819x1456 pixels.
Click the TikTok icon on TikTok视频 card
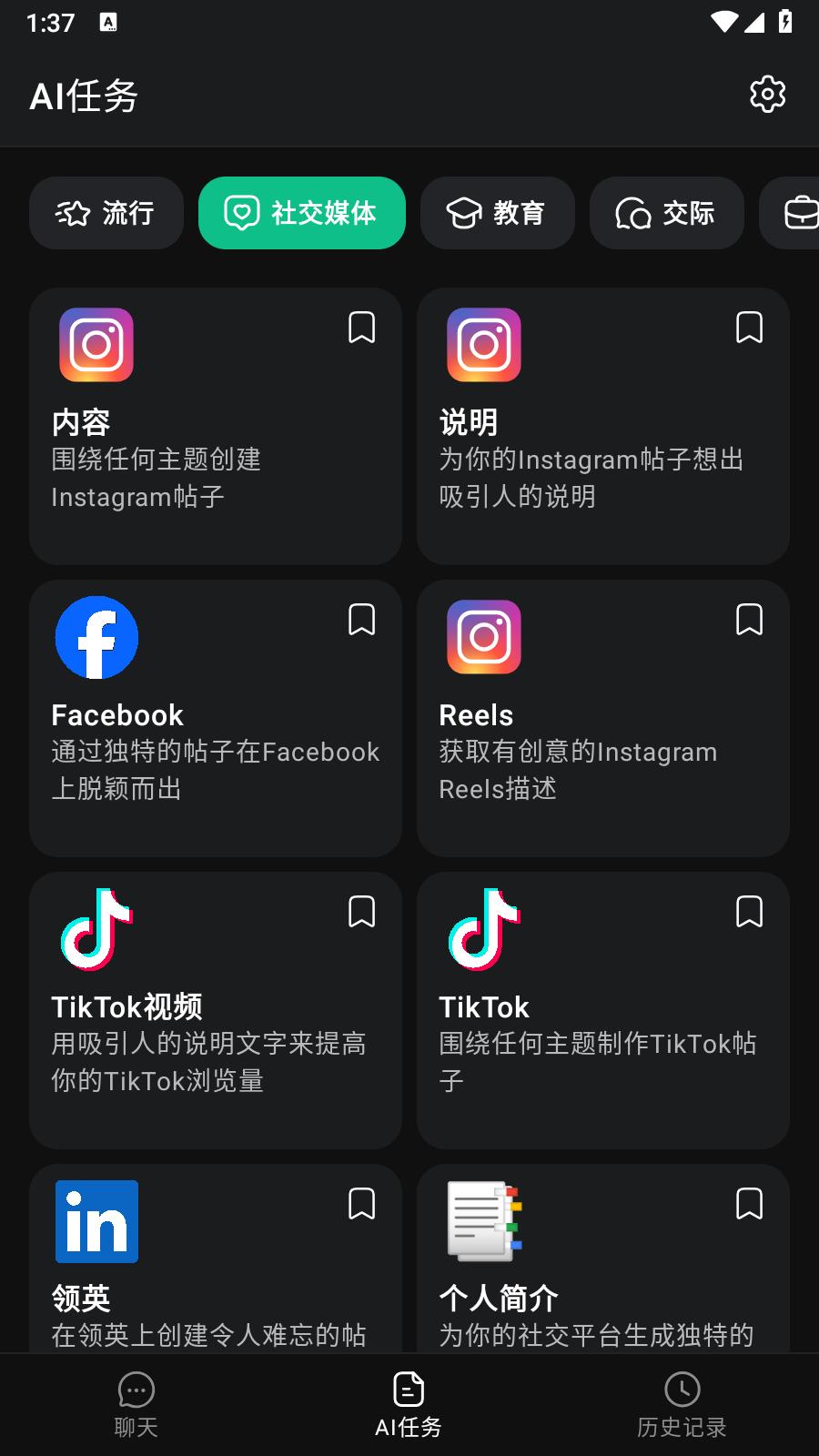coord(96,930)
